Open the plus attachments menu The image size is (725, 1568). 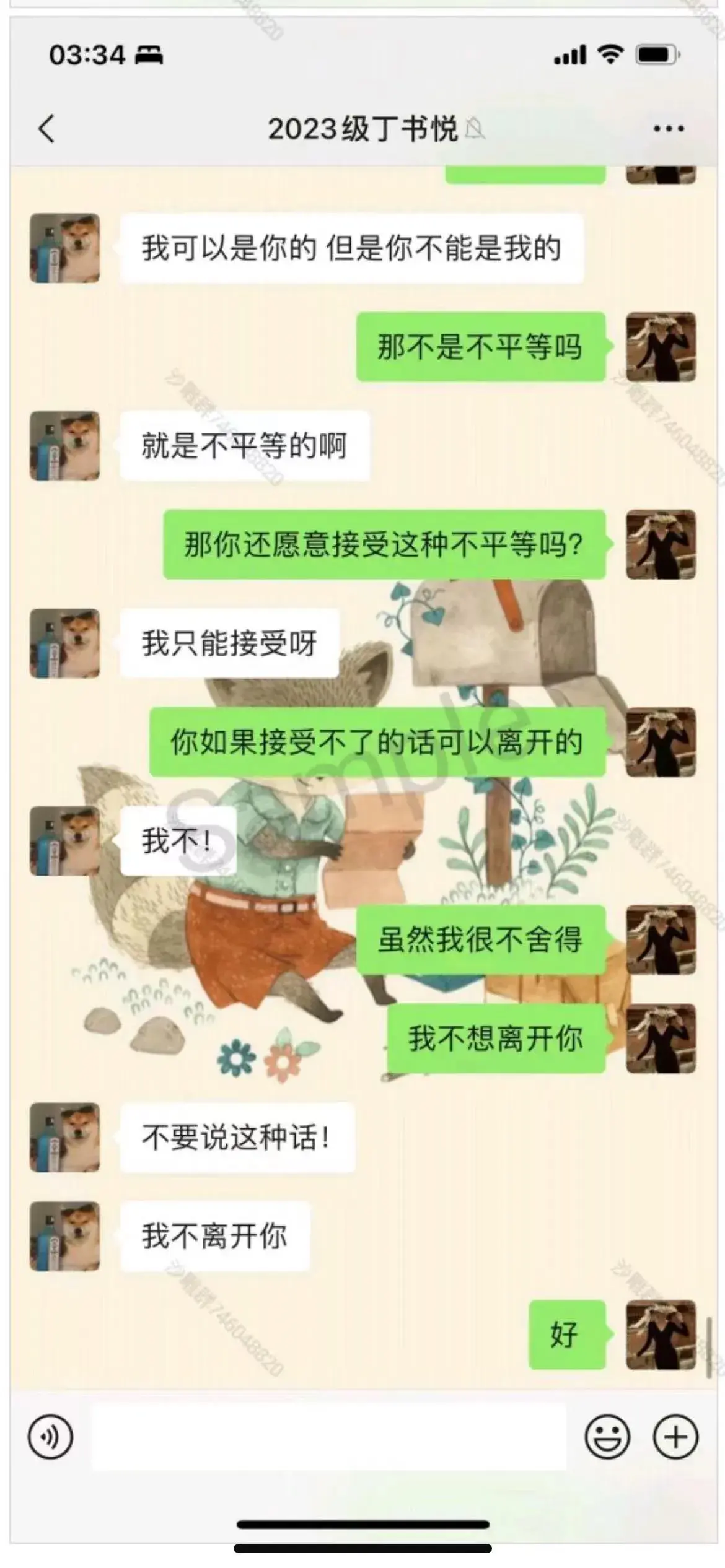[x=675, y=1437]
